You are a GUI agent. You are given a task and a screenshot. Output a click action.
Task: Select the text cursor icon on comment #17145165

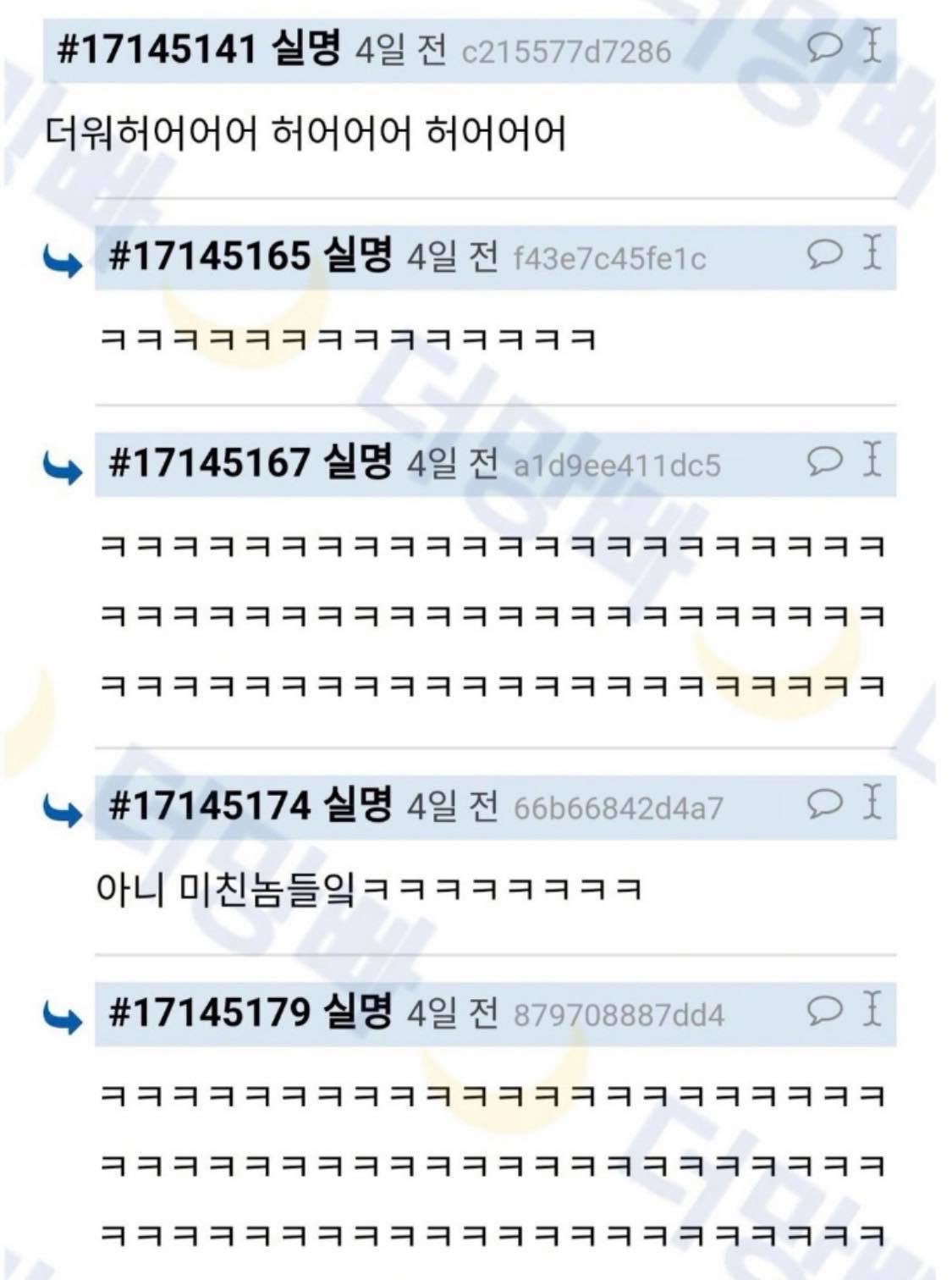[x=872, y=251]
